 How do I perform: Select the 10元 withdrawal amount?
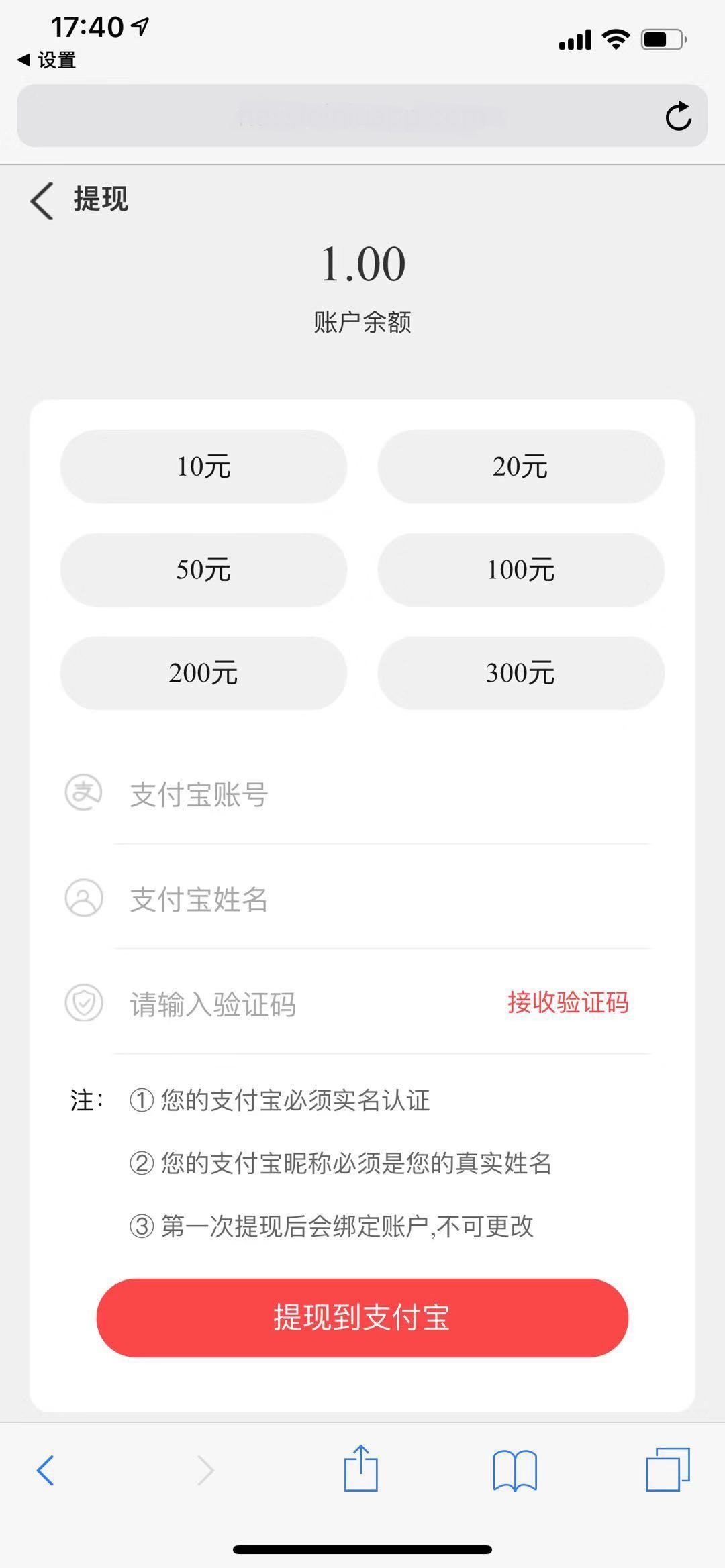(203, 466)
